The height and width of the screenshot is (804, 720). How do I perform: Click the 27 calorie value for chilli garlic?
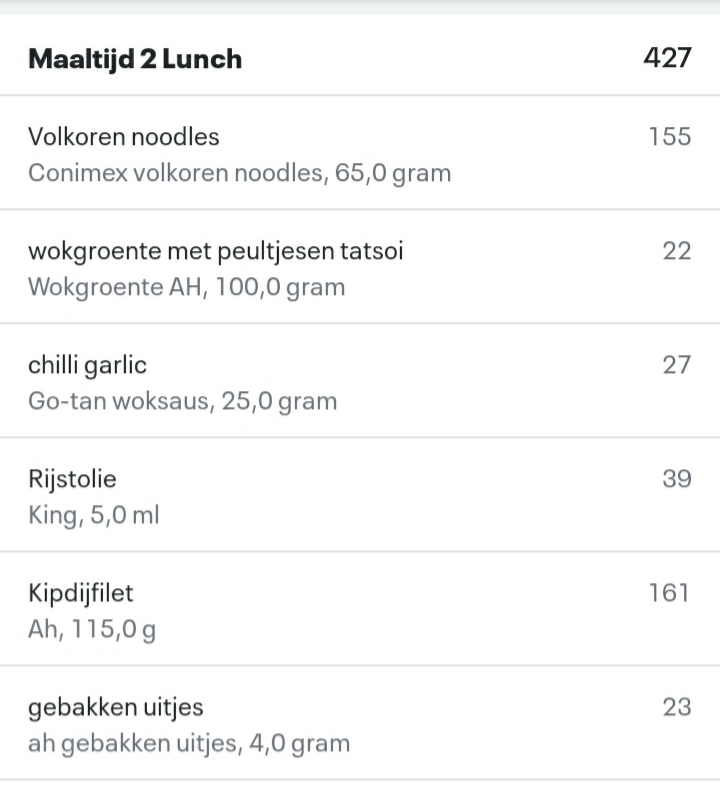(680, 365)
